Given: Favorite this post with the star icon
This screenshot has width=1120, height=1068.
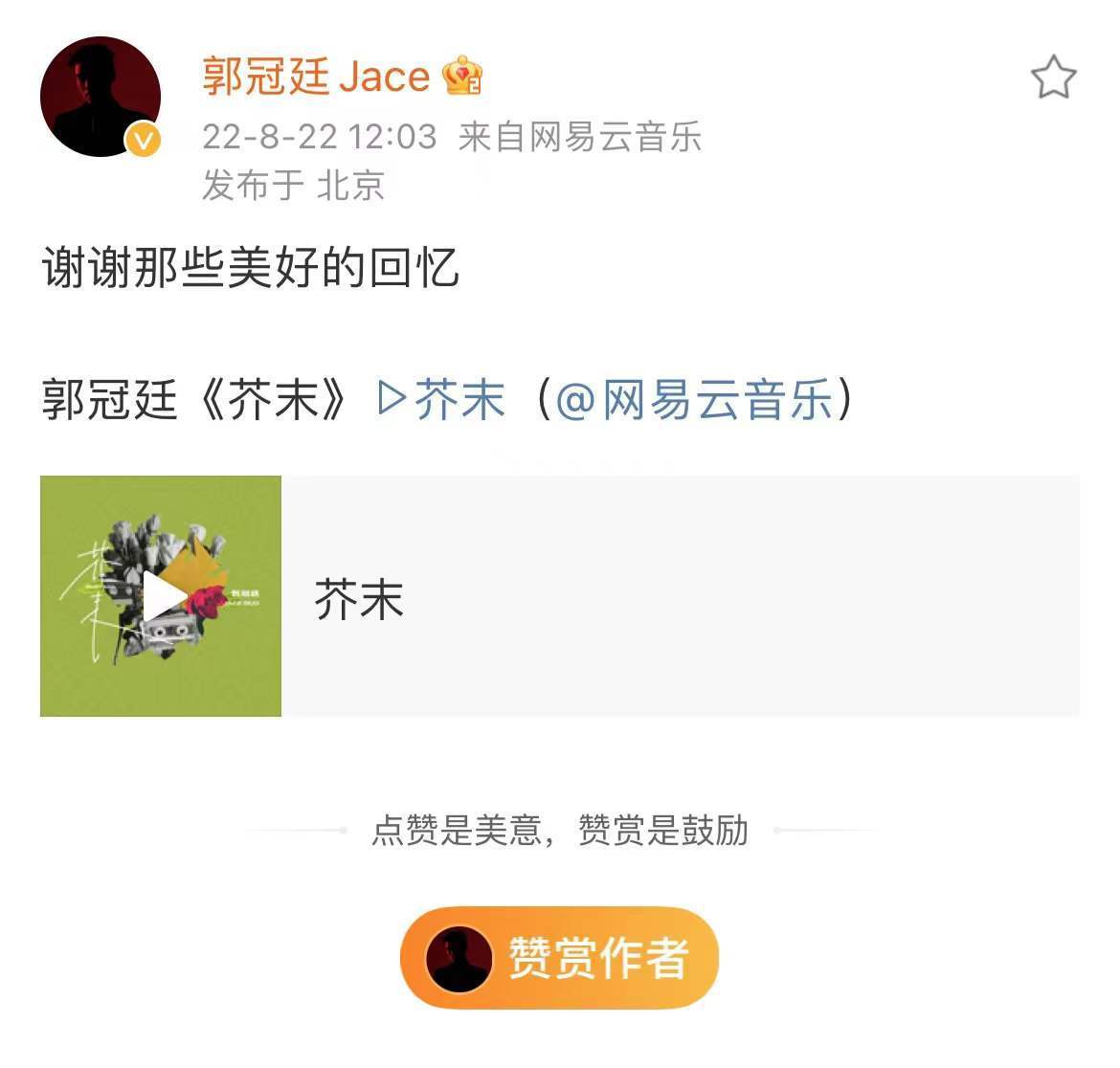Looking at the screenshot, I should (1053, 78).
